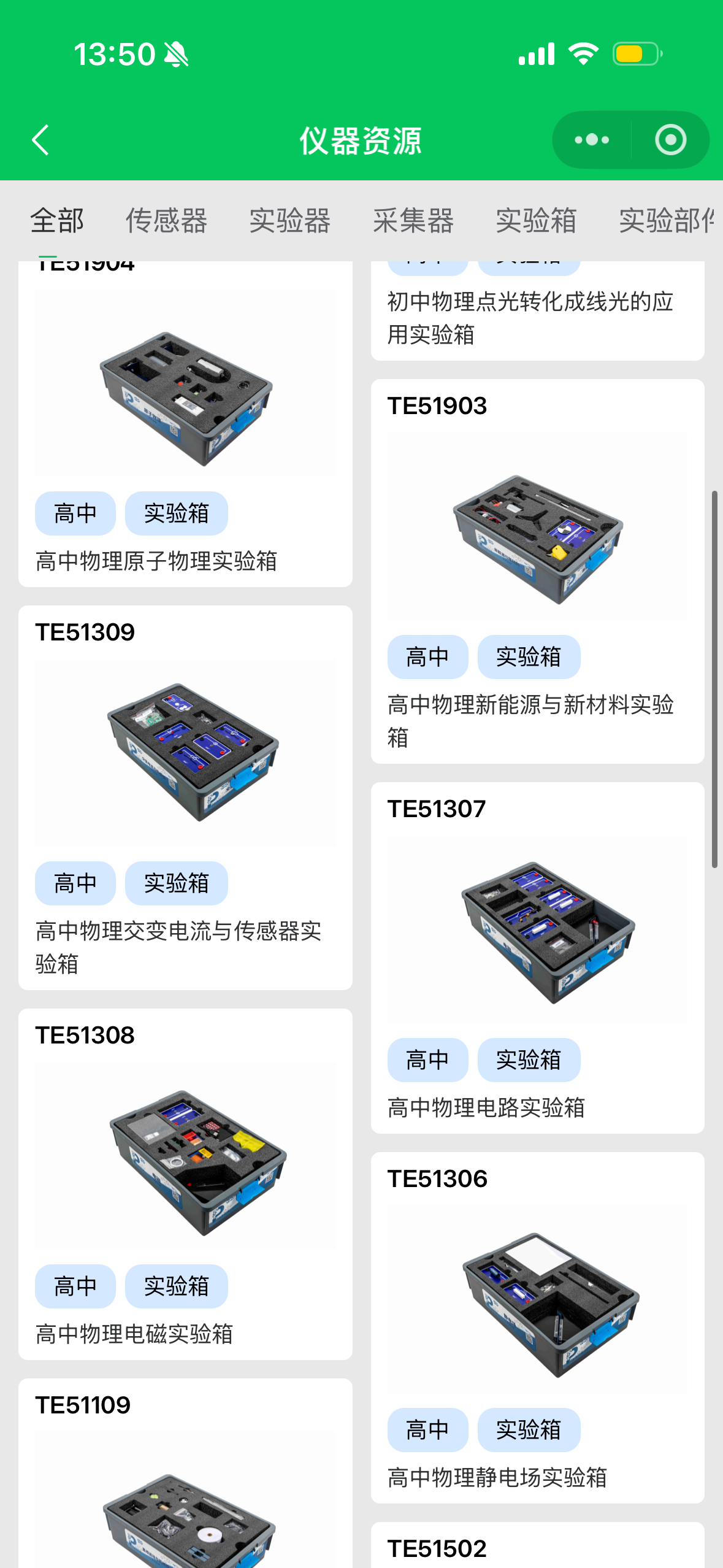This screenshot has width=723, height=1568.
Task: Check the Wi-Fi status icon
Action: pos(583,54)
